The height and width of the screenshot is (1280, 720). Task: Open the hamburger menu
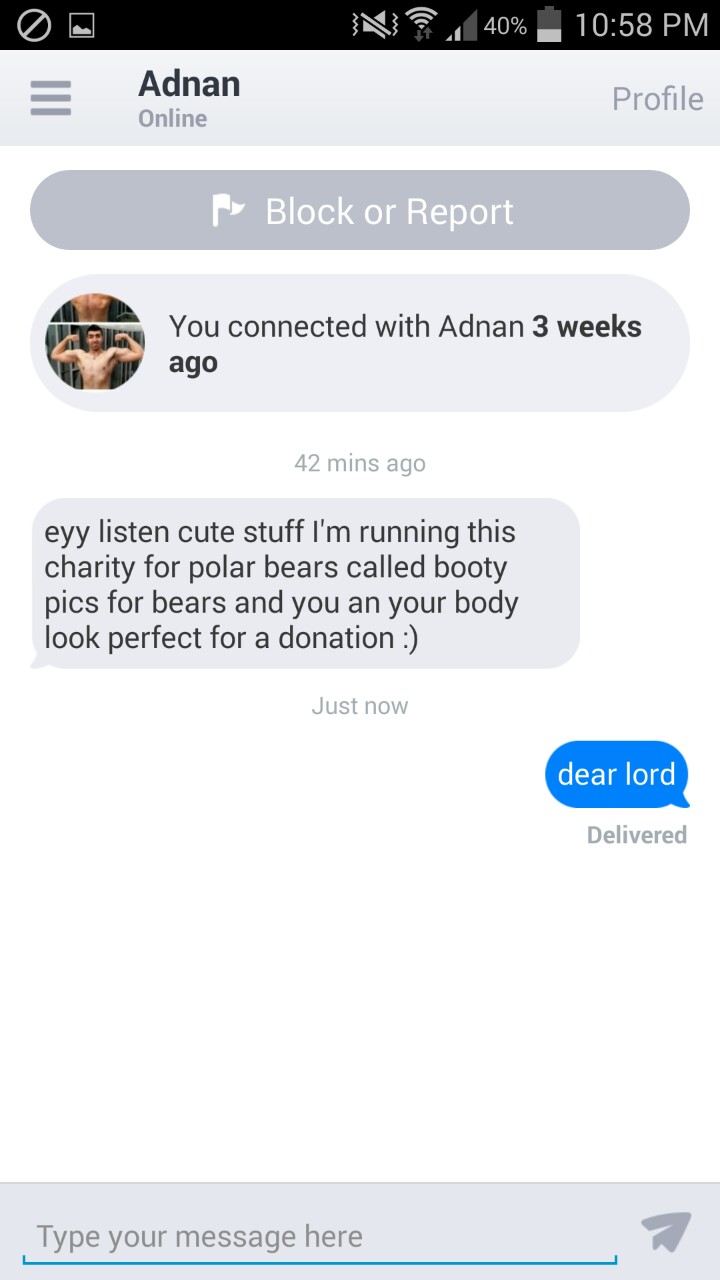pyautogui.click(x=50, y=98)
